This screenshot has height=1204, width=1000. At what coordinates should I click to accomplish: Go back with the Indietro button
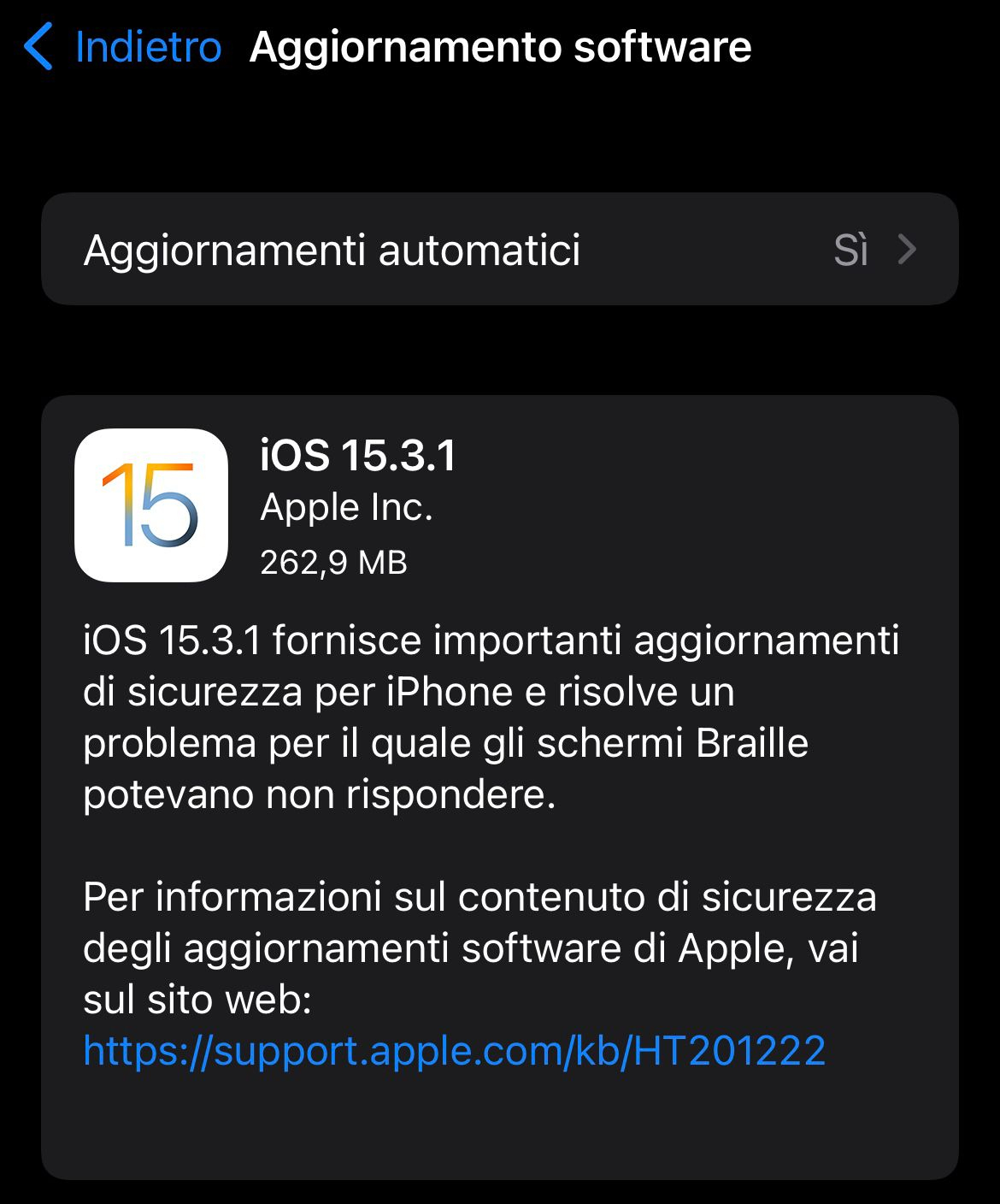pyautogui.click(x=124, y=47)
